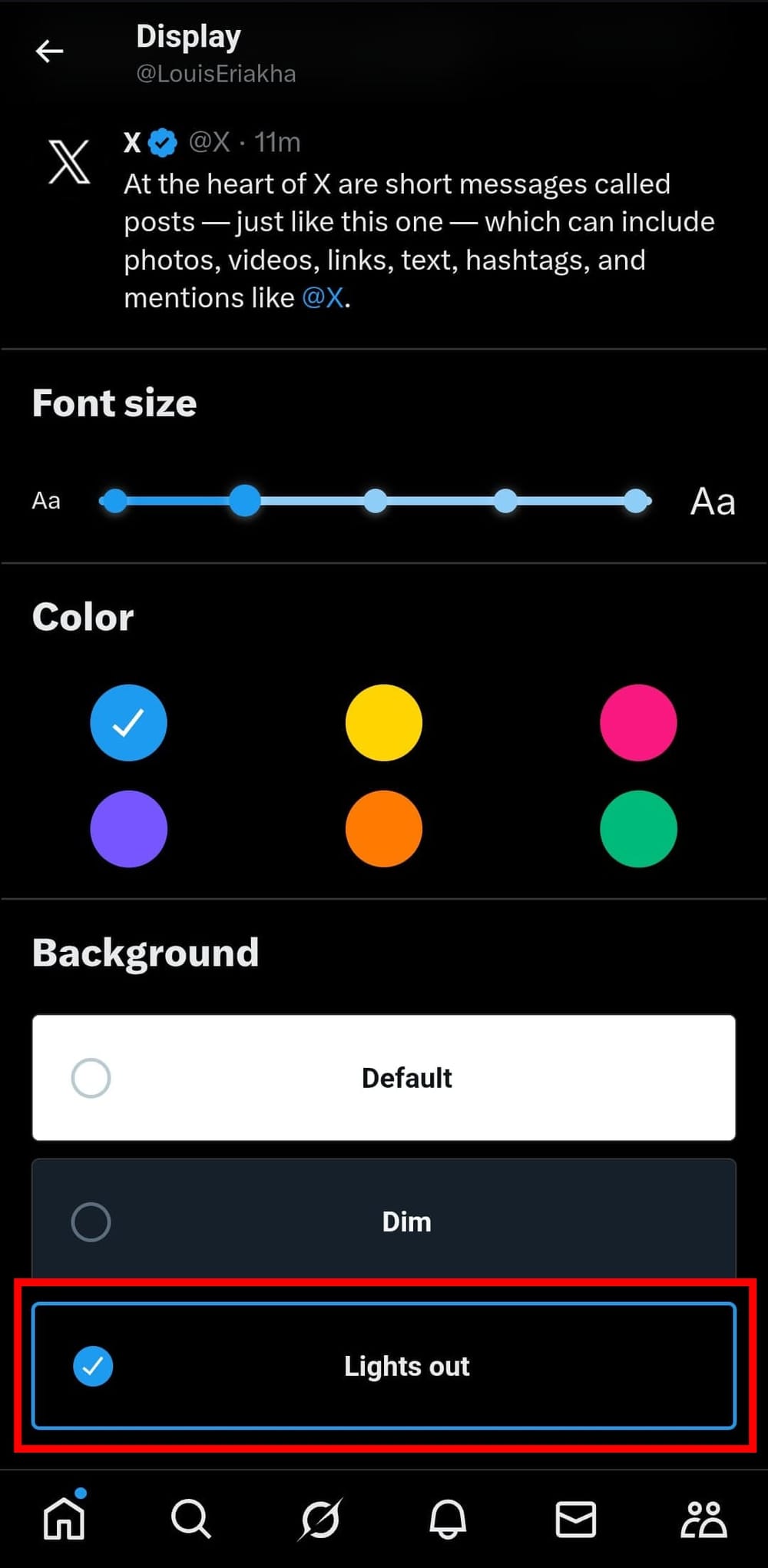Choose the yellow accent color

pyautogui.click(x=384, y=723)
